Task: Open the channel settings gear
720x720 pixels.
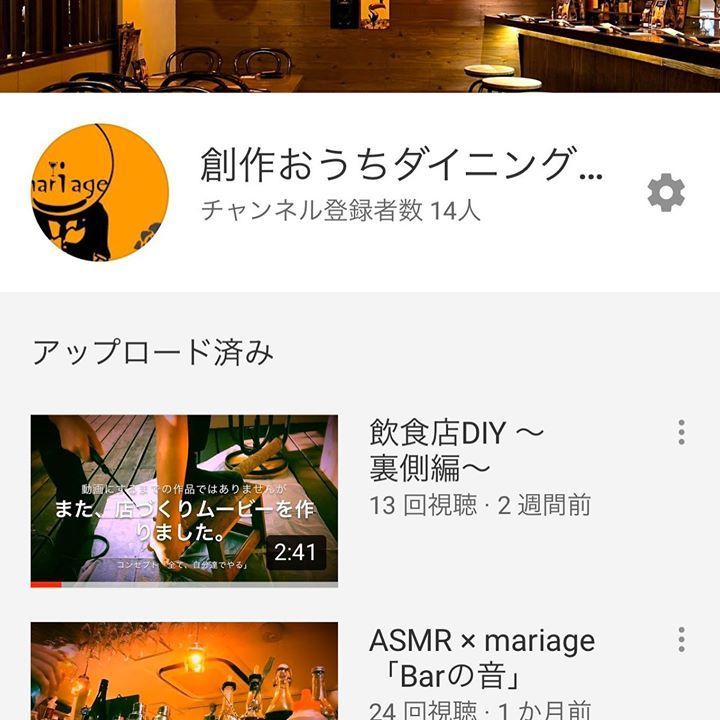Action: tap(666, 192)
